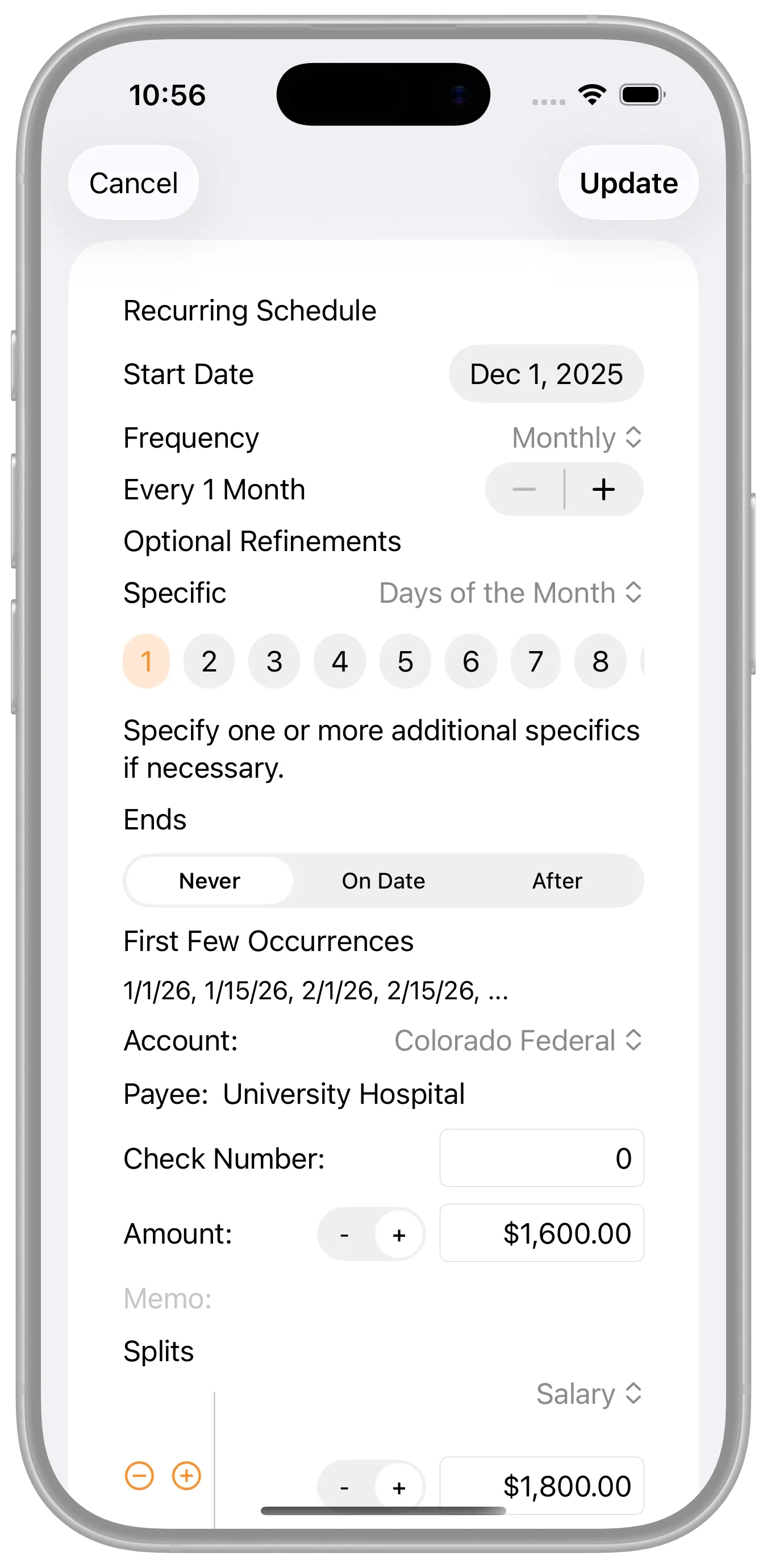Open the Start Date picker

[546, 374]
